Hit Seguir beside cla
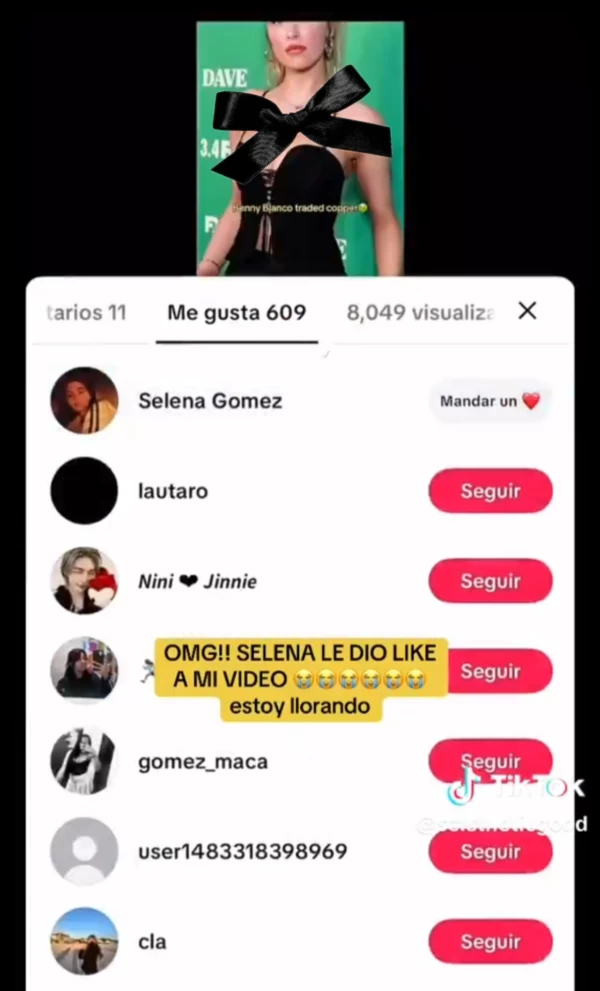Image resolution: width=600 pixels, height=991 pixels. click(x=490, y=942)
